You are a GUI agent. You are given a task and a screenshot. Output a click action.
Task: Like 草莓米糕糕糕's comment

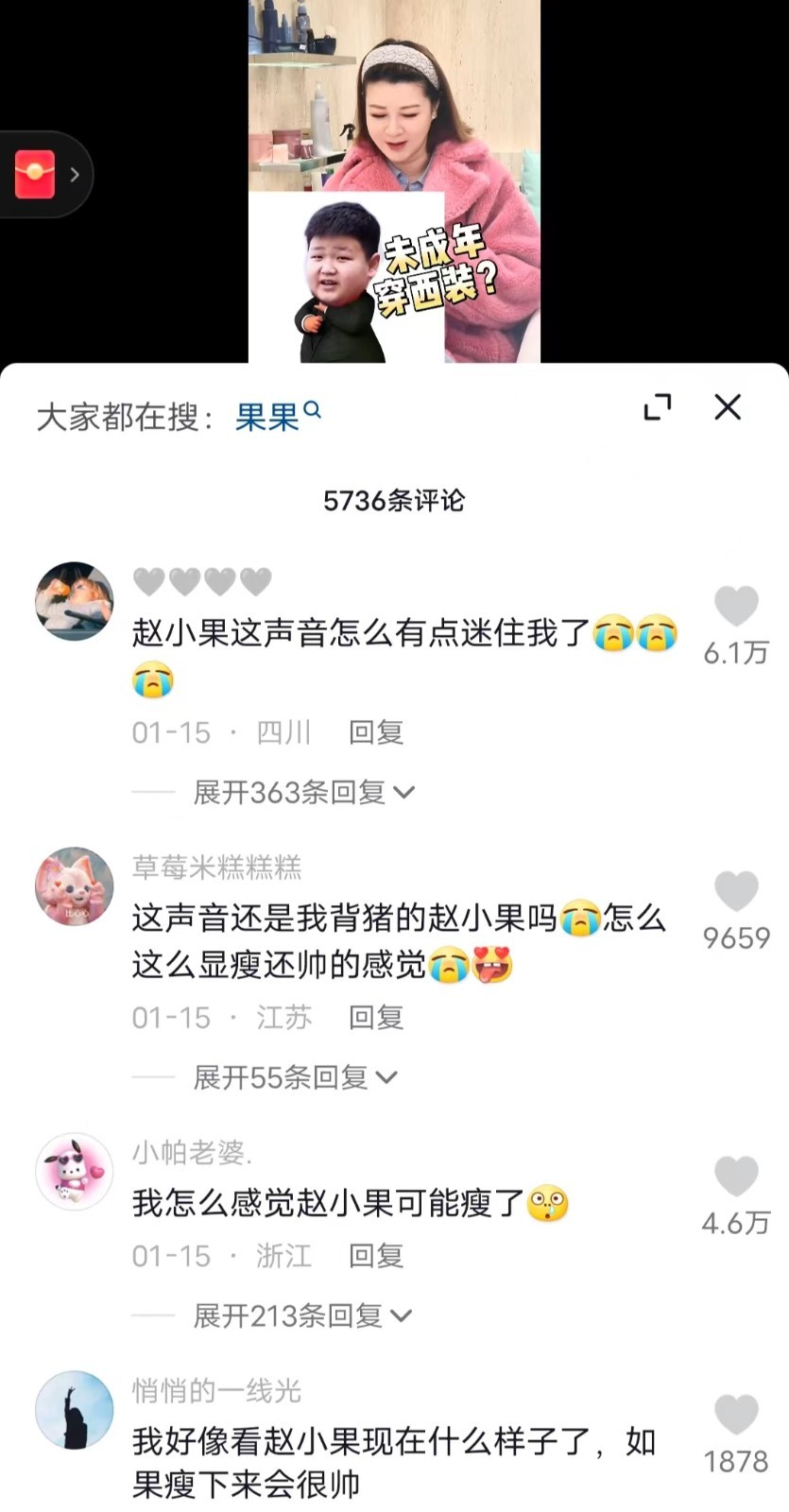[735, 891]
